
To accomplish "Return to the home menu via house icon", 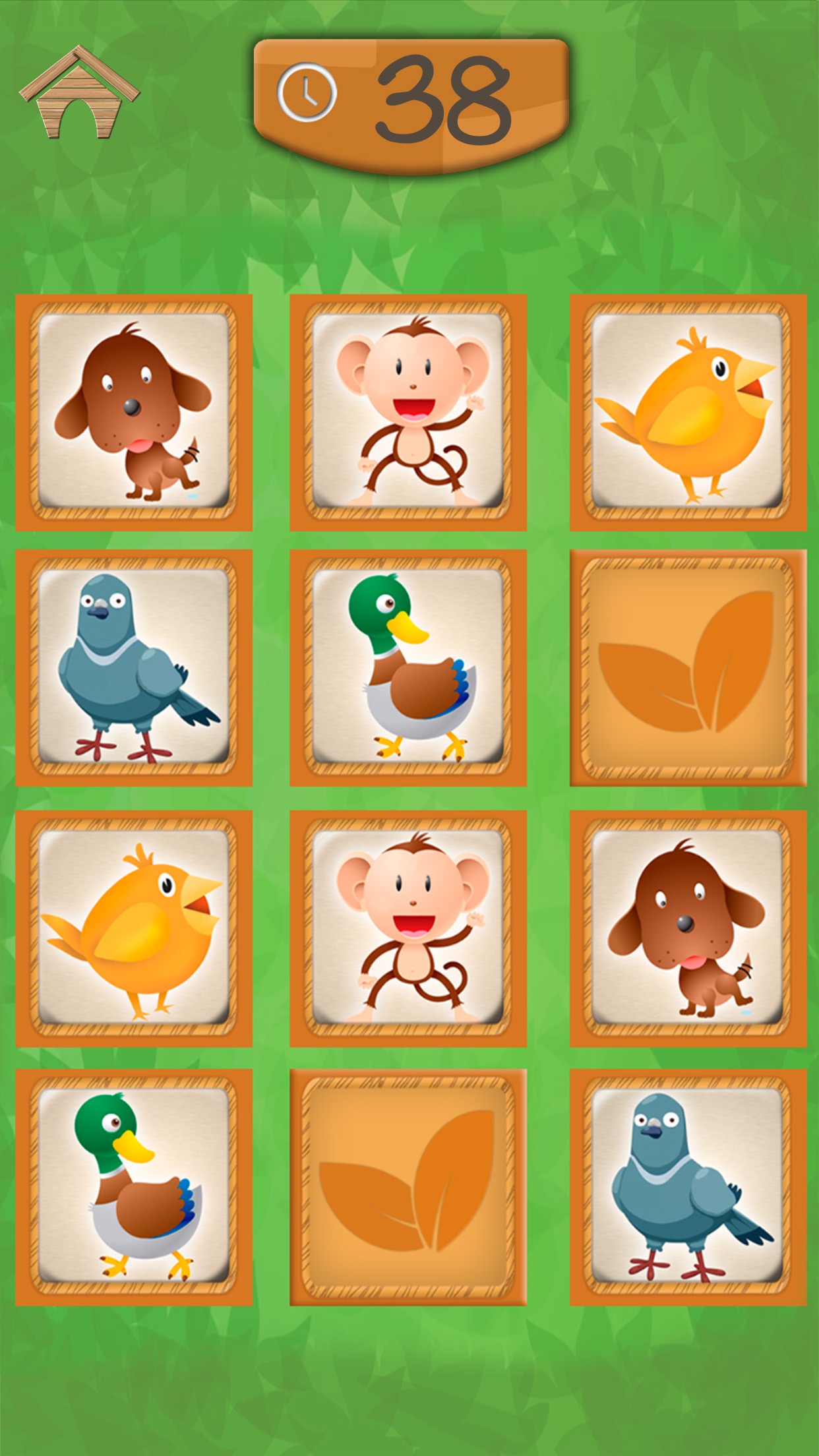I will point(79,93).
